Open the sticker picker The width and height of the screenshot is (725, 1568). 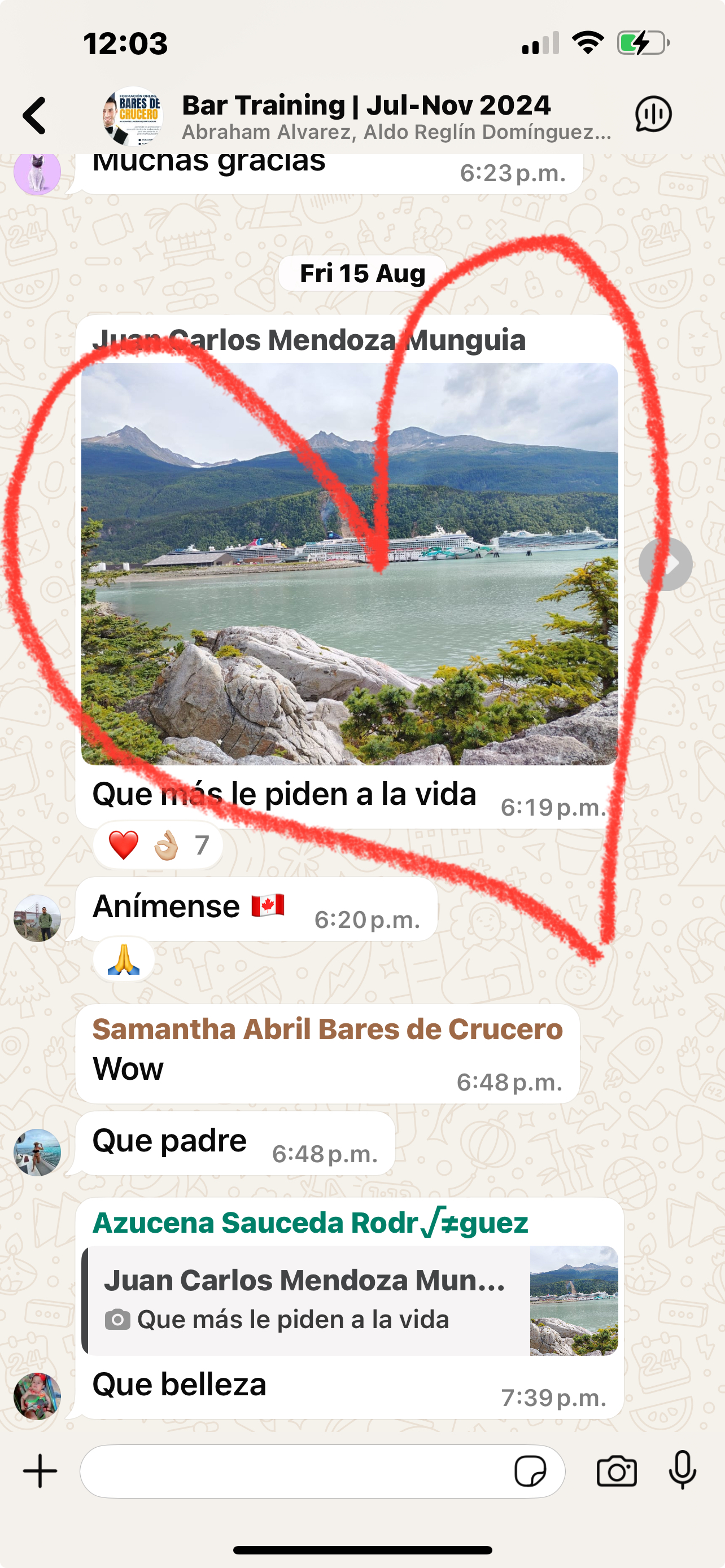point(530,1471)
